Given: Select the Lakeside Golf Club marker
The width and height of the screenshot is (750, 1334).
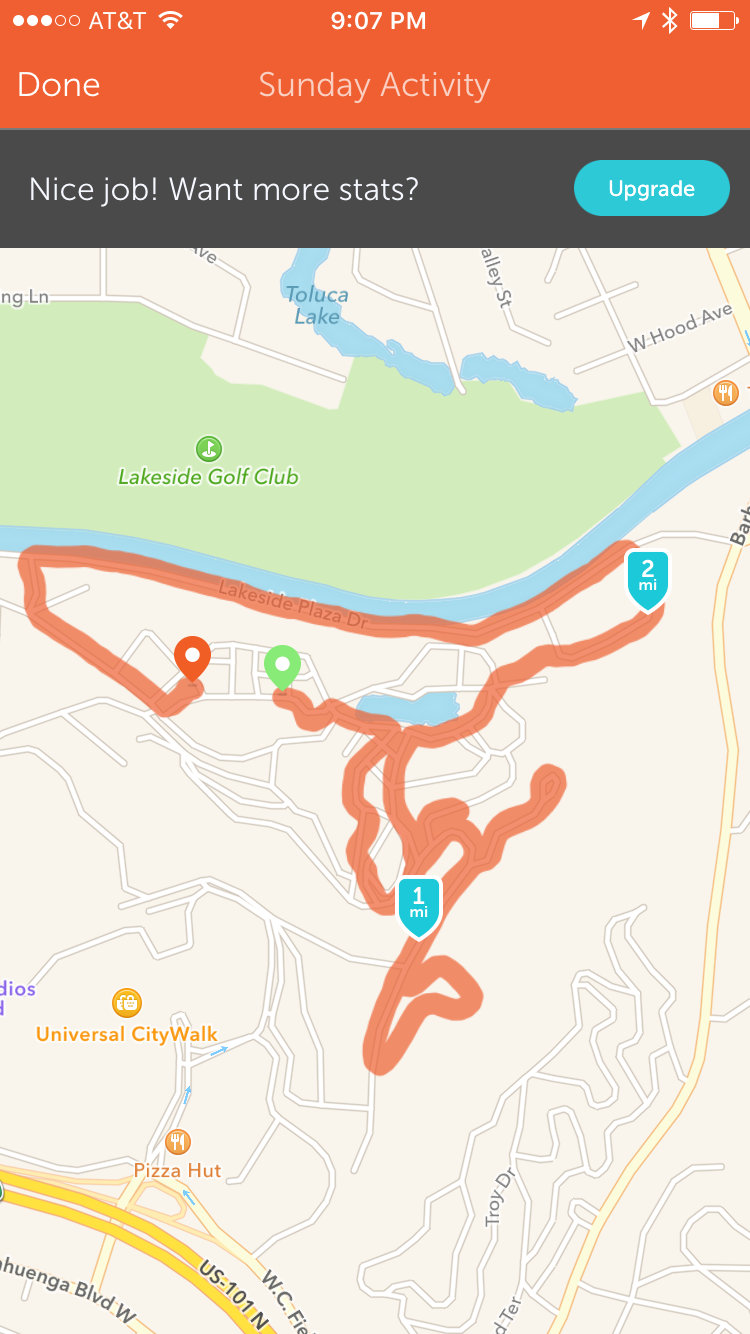Looking at the screenshot, I should coord(208,448).
